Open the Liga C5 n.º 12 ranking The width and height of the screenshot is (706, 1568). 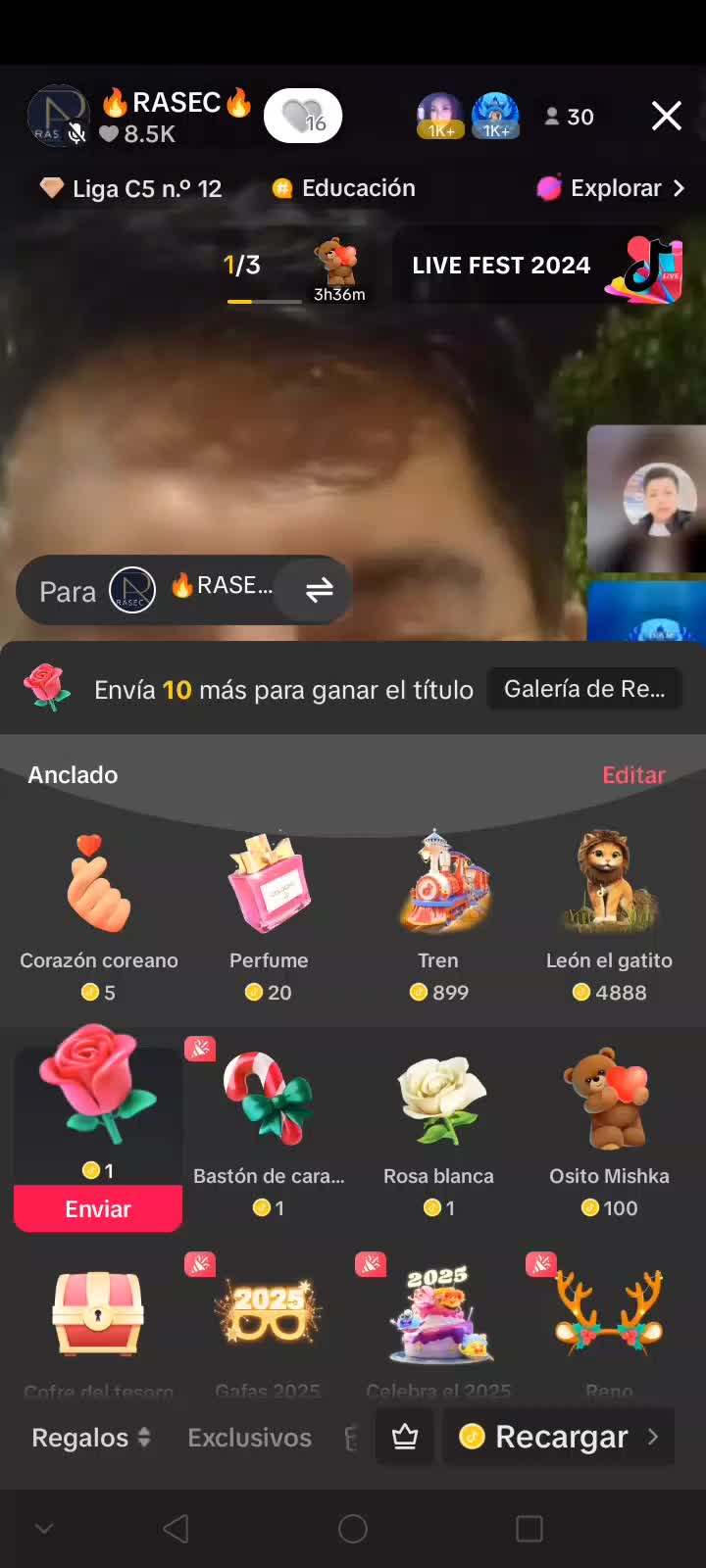[130, 188]
